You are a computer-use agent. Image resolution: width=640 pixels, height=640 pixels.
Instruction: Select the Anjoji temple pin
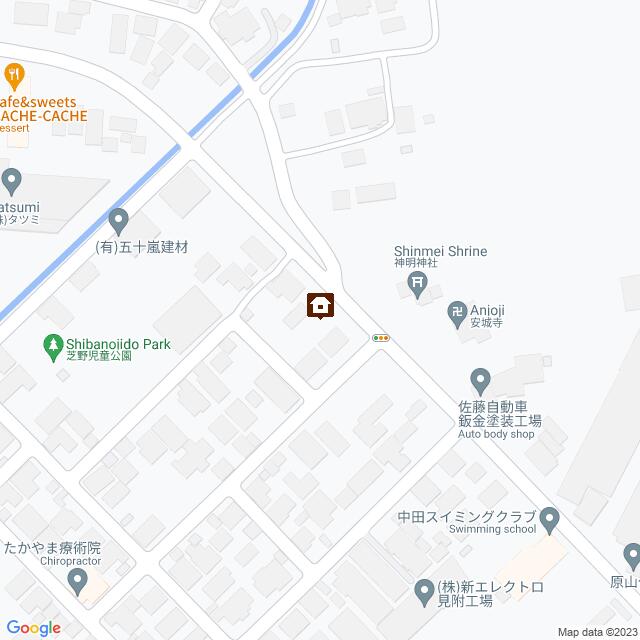coord(458,312)
